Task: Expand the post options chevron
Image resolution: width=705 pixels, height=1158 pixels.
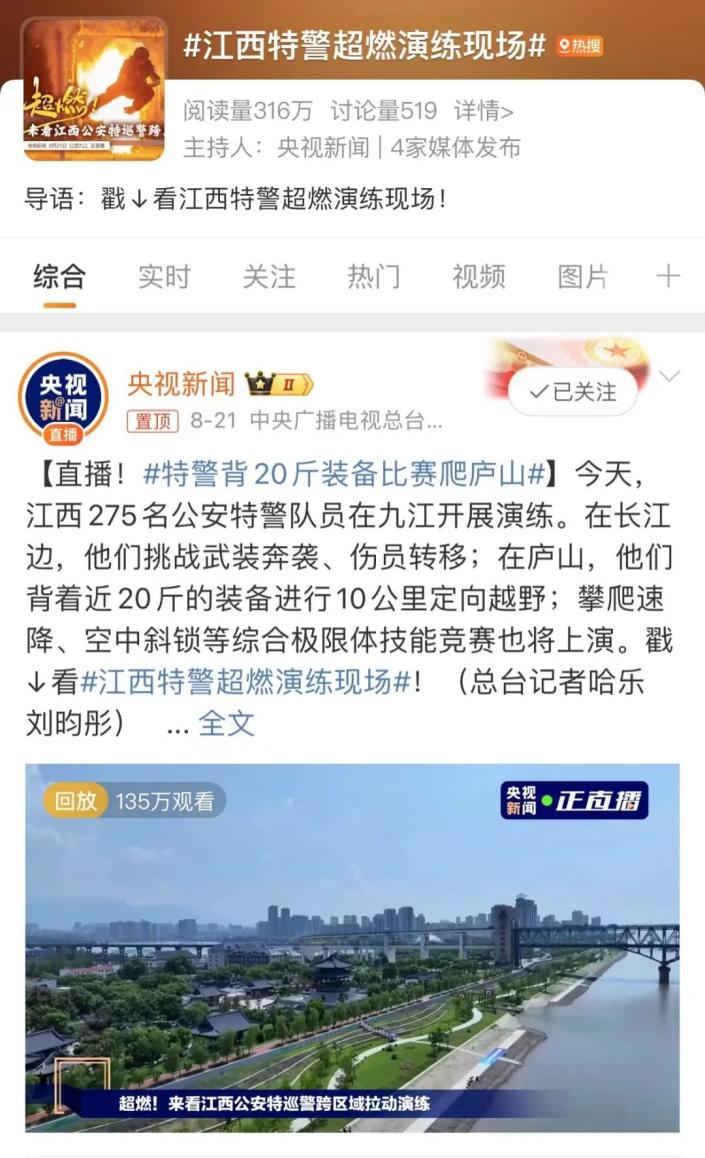Action: pos(669,377)
